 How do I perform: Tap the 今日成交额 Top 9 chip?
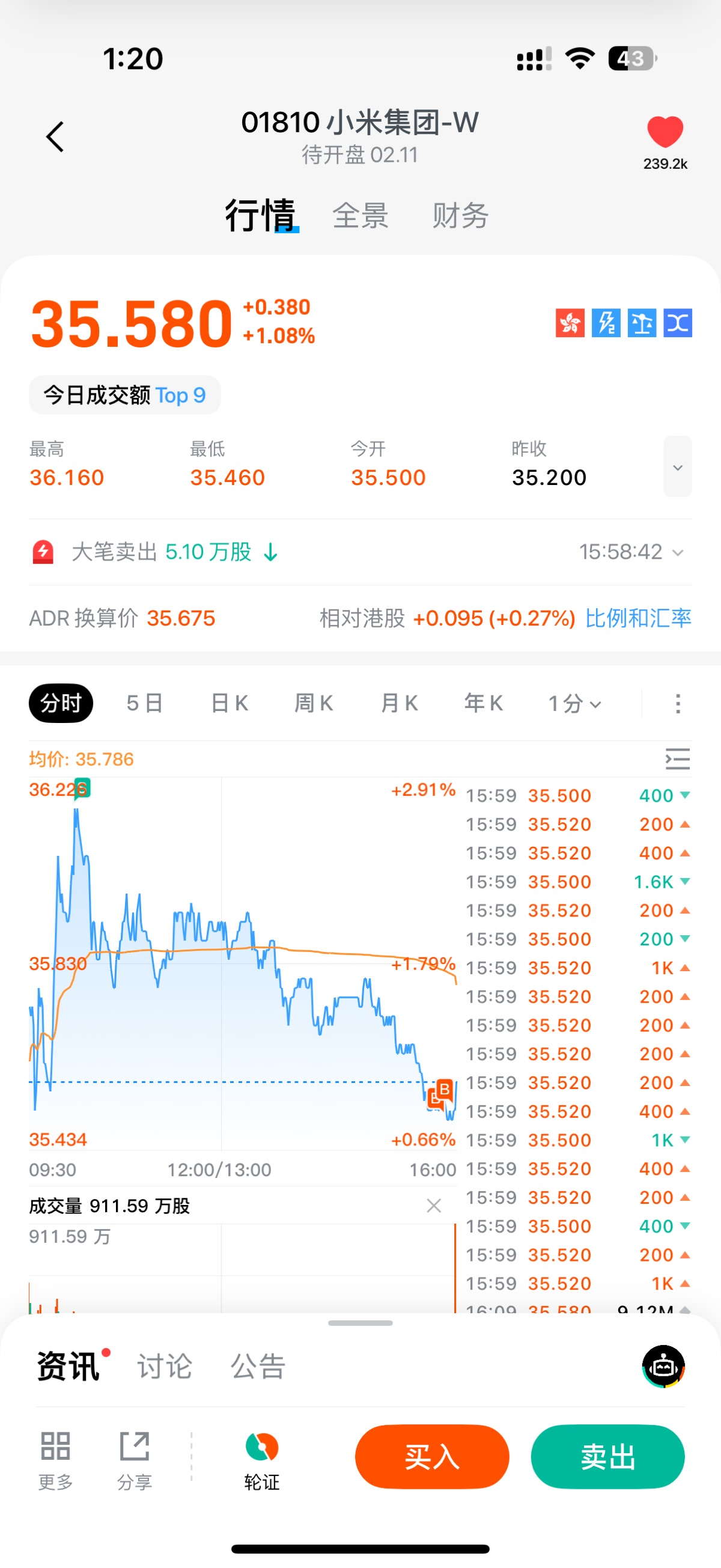tap(125, 395)
